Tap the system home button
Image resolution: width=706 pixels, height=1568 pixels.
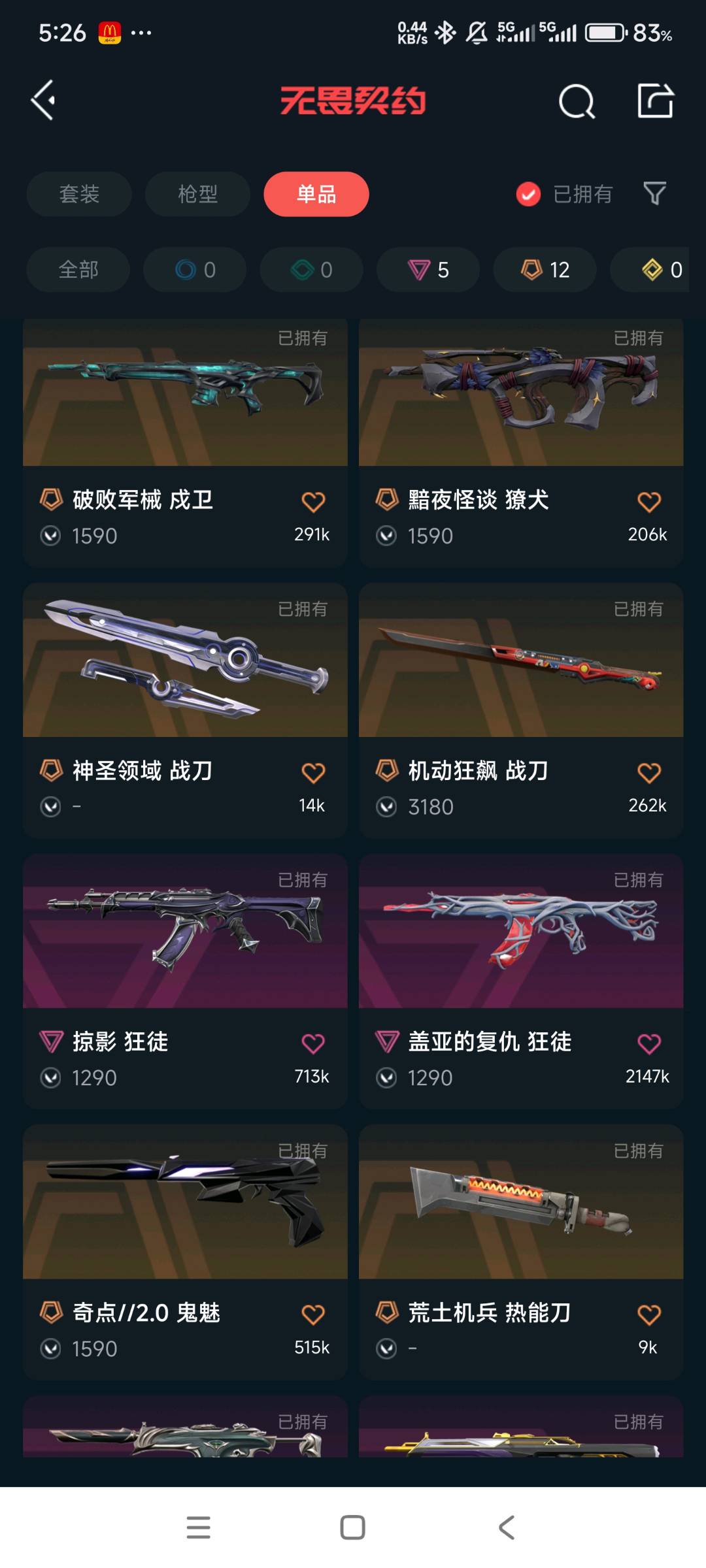coord(352,1527)
